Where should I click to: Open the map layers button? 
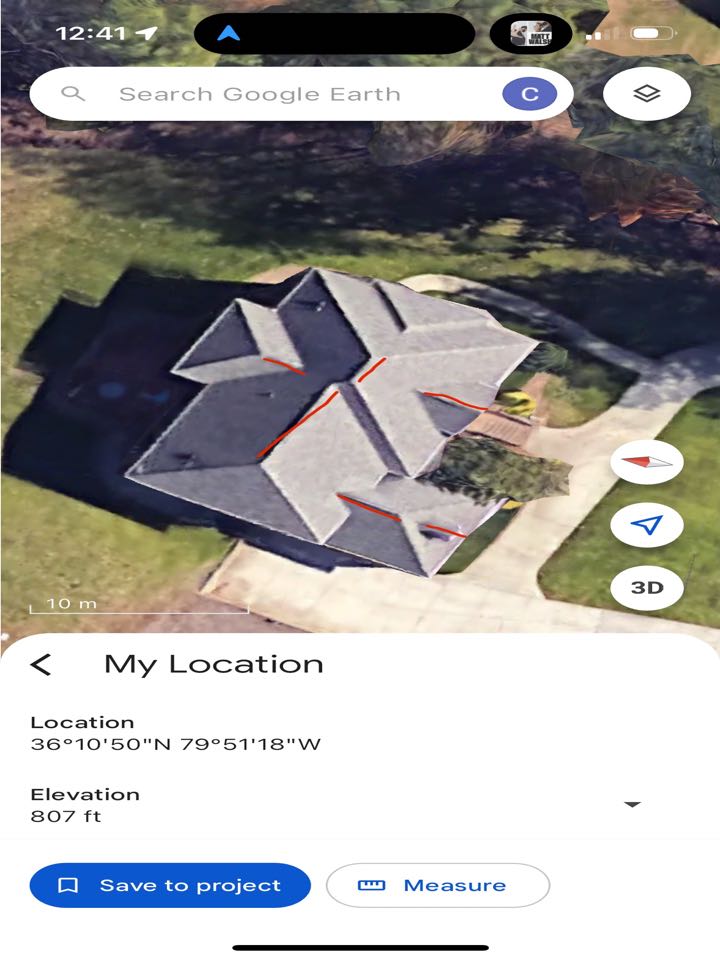647,94
